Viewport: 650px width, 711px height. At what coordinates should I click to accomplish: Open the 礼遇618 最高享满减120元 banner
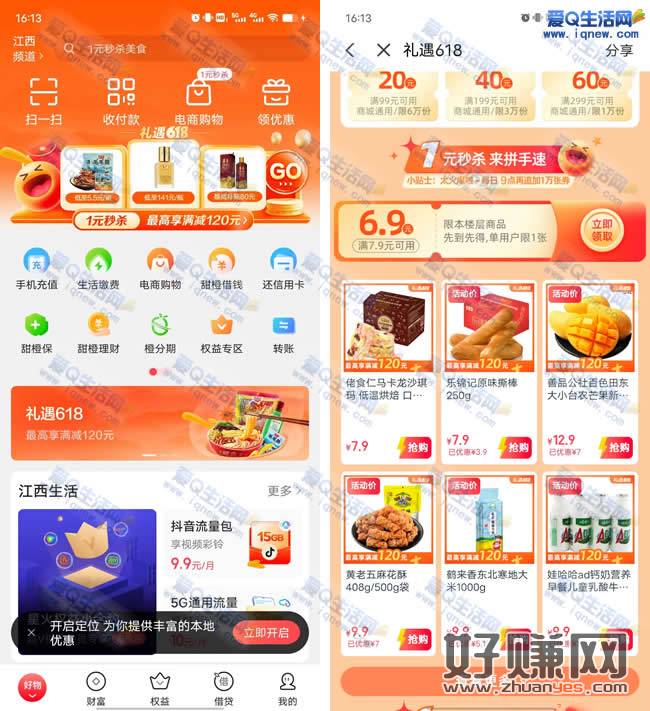point(160,423)
